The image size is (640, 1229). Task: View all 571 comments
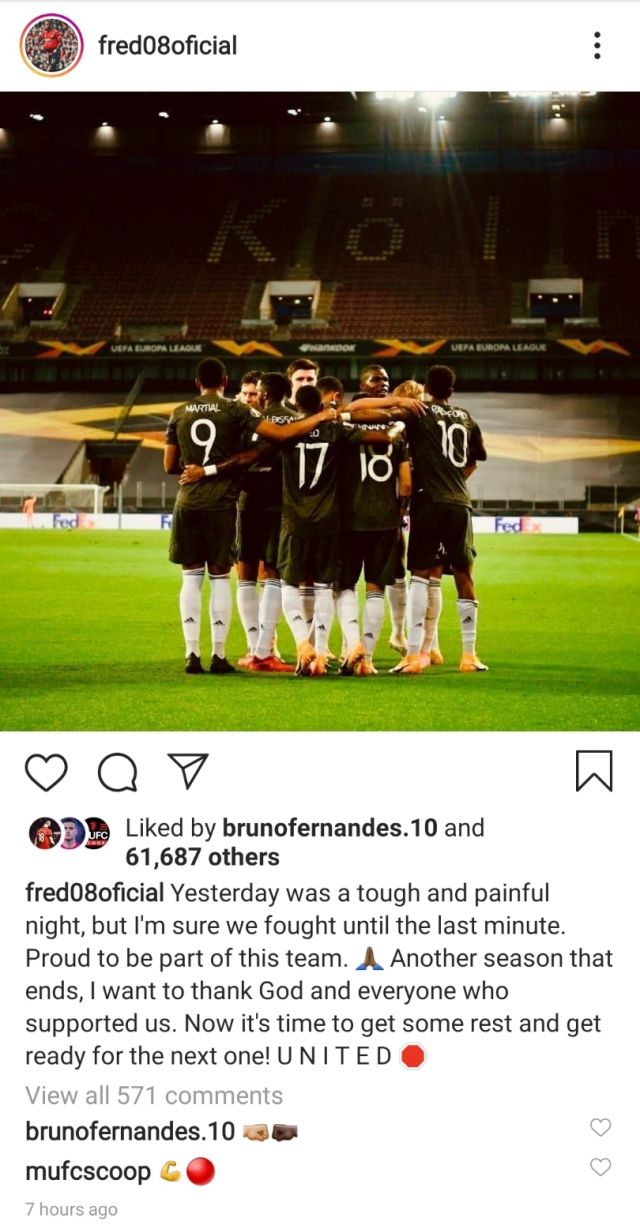[154, 1096]
